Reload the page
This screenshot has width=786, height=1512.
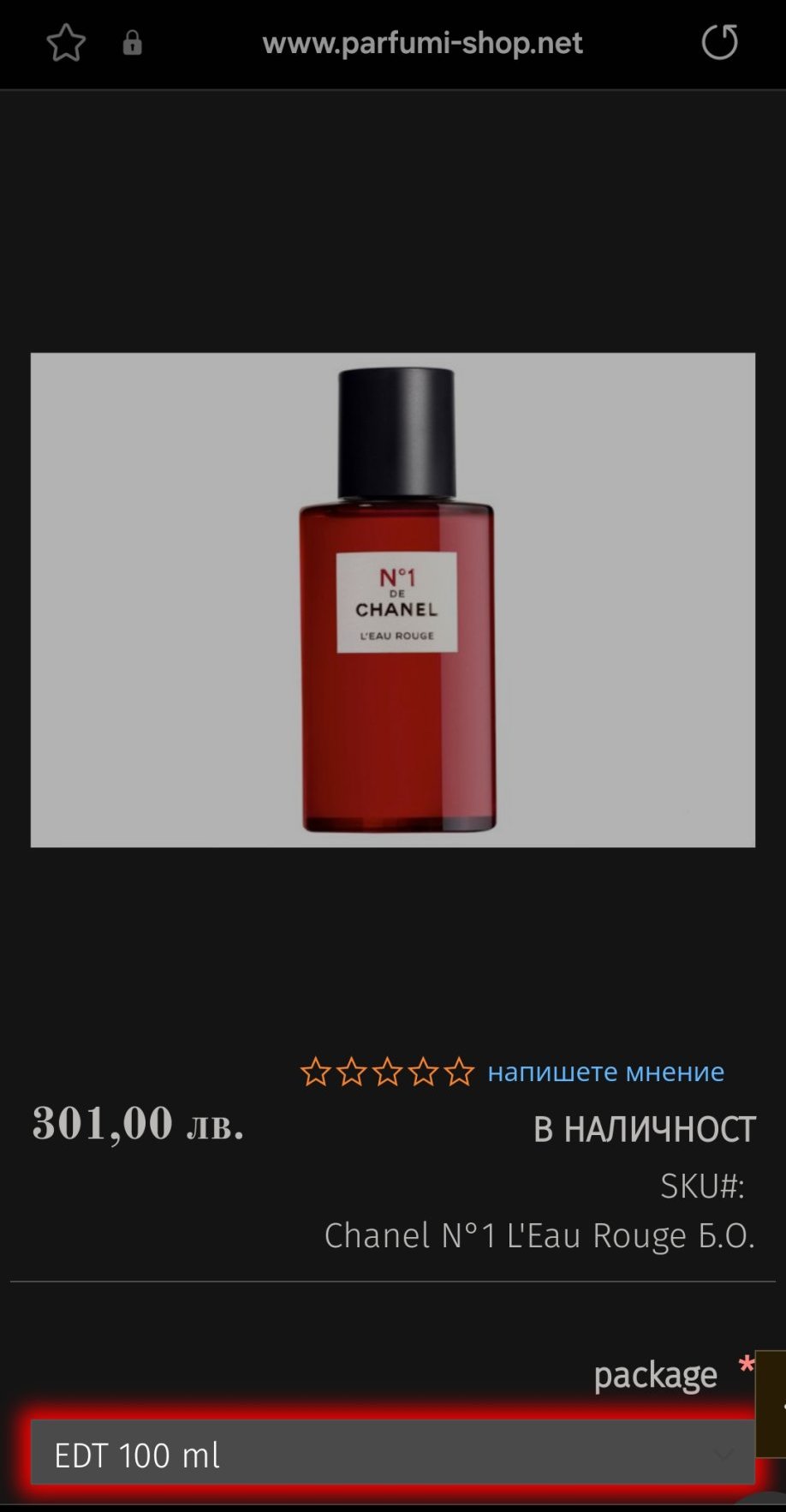(x=719, y=42)
